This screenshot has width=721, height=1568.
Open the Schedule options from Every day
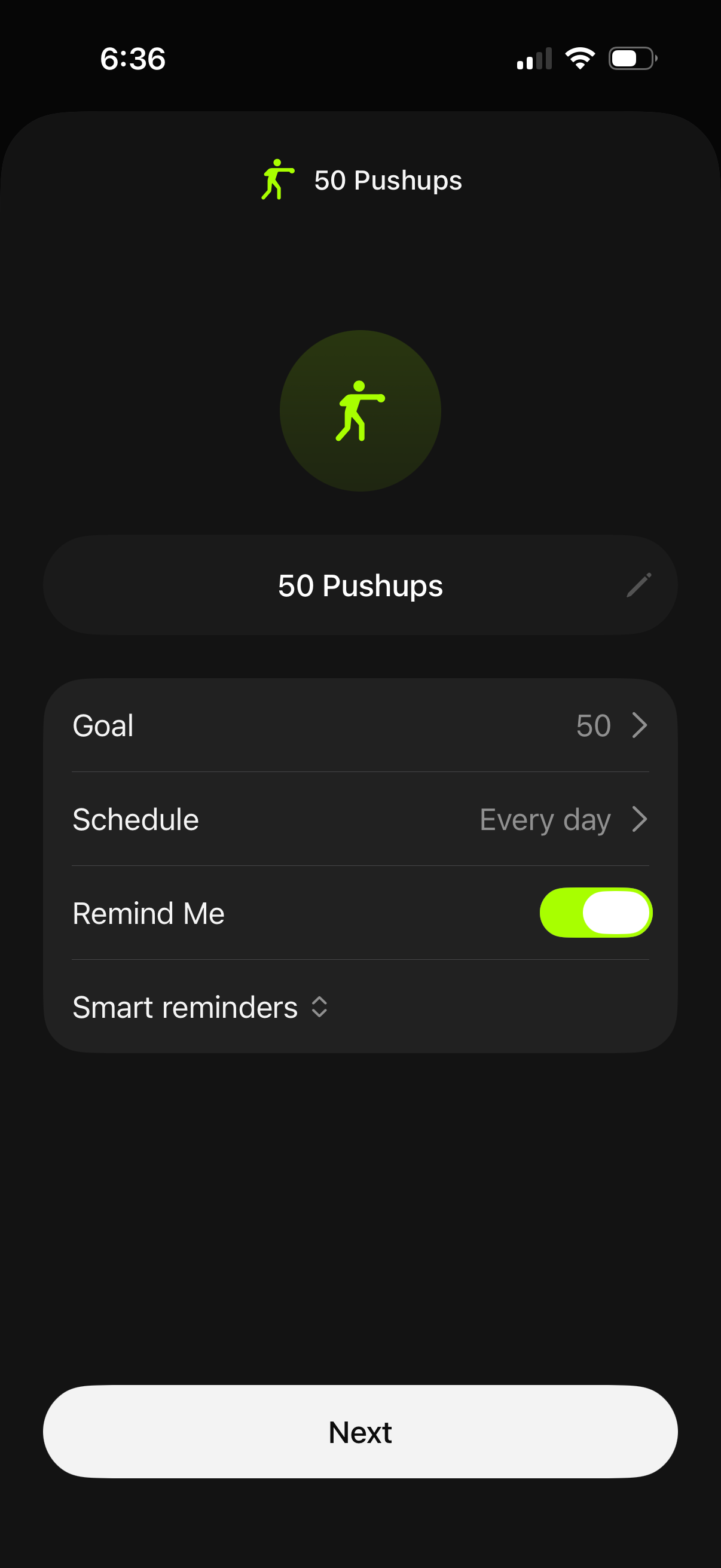click(x=545, y=819)
